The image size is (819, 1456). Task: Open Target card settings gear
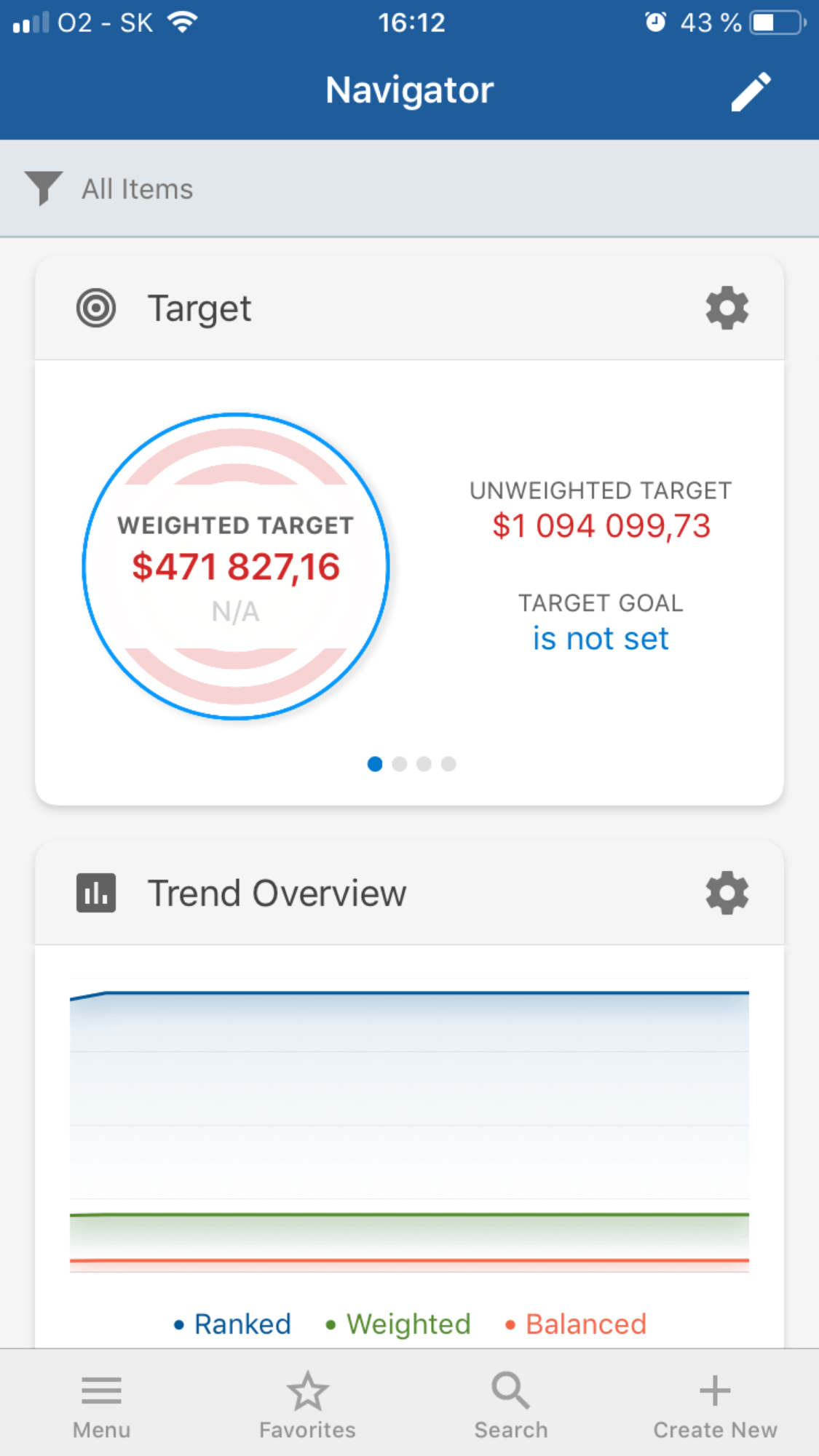pos(727,308)
